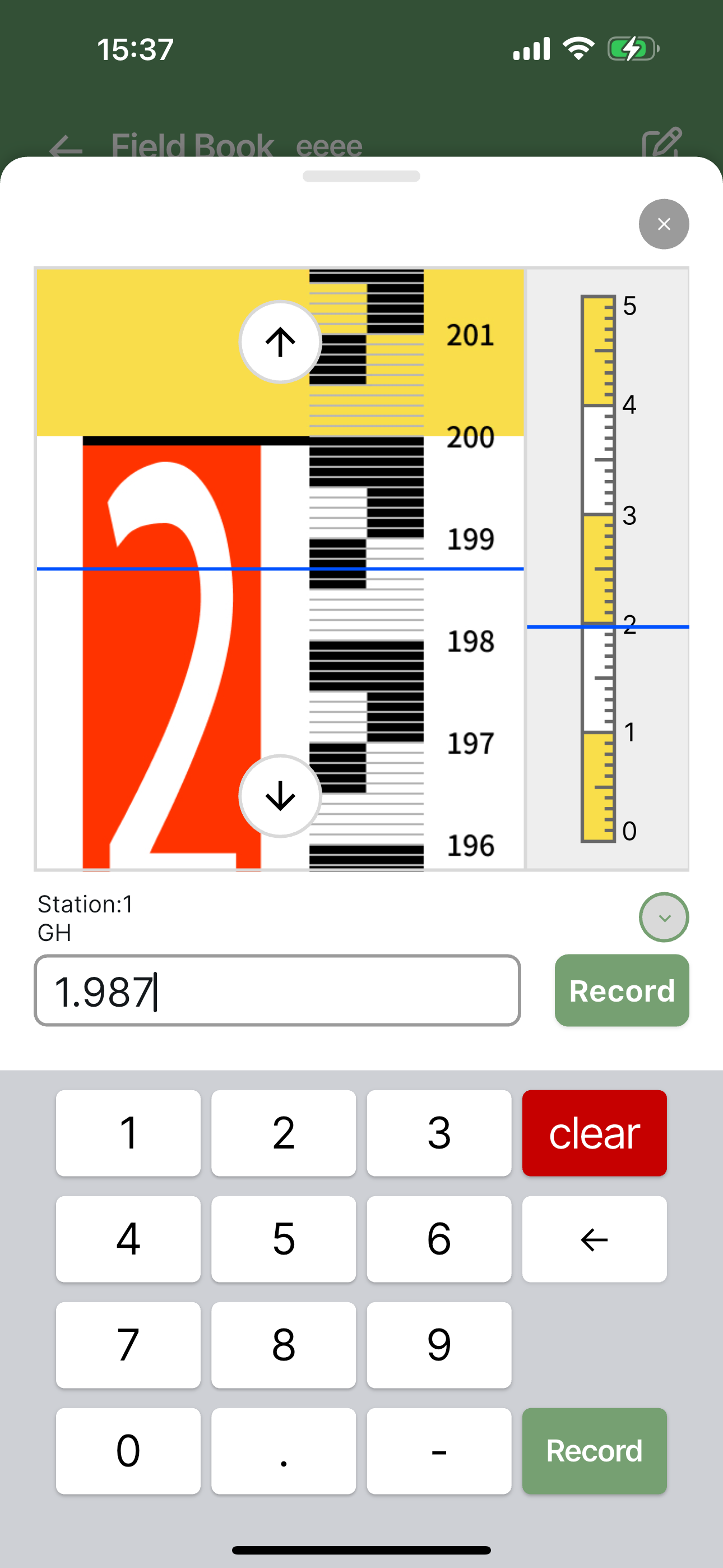This screenshot has width=723, height=1568.
Task: Enter digit 9 on the keypad
Action: tap(439, 1345)
